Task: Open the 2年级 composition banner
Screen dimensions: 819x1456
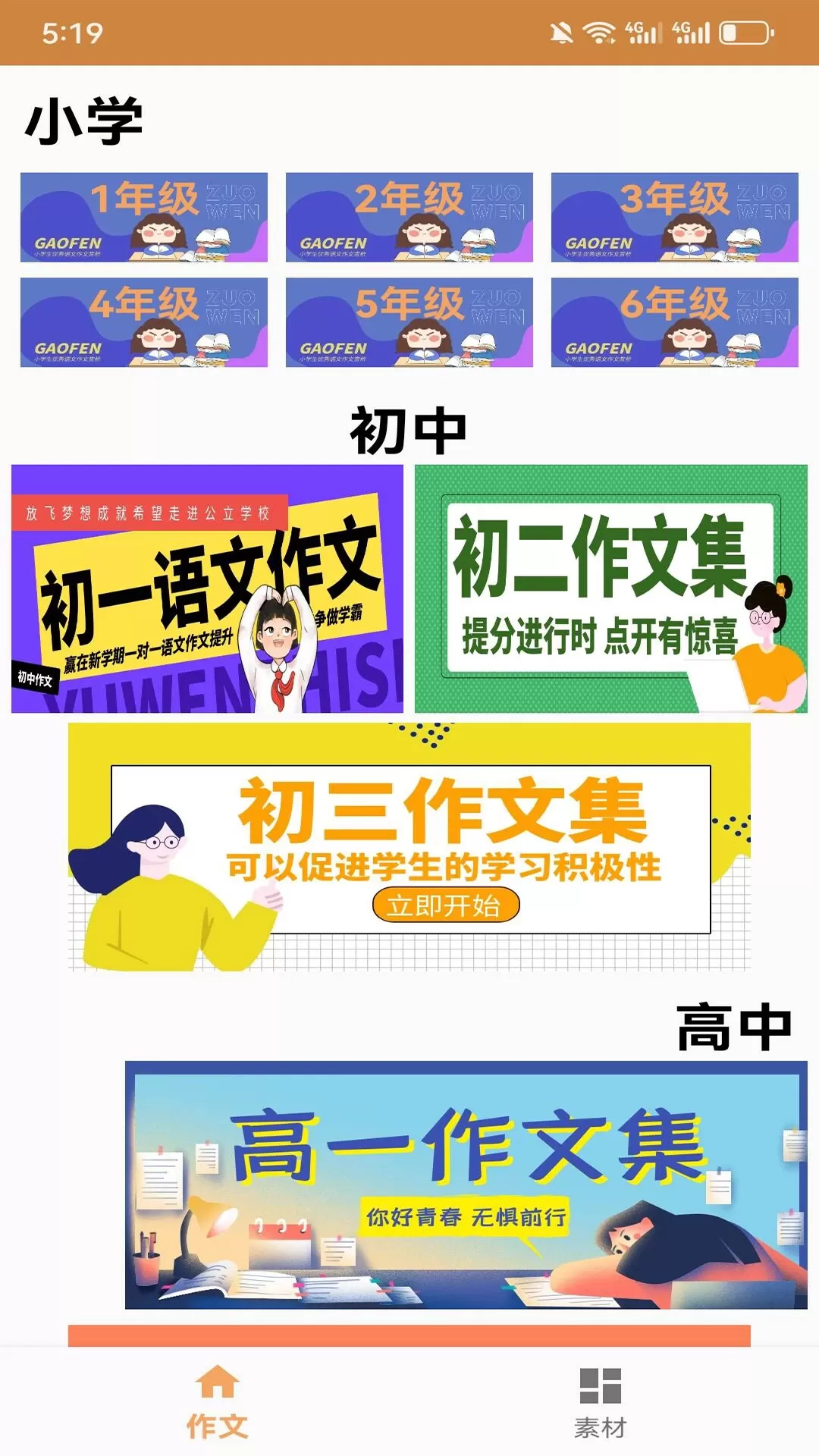Action: pyautogui.click(x=409, y=218)
